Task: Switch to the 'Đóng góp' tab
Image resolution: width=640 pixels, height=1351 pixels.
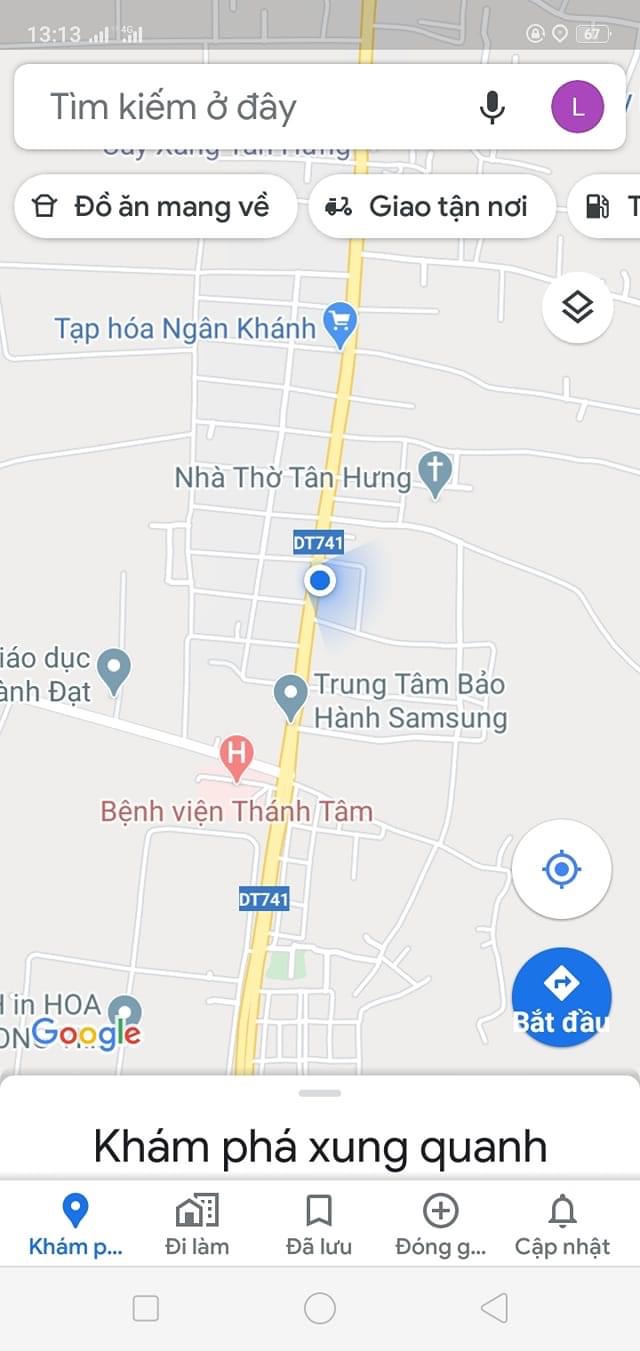Action: click(440, 1224)
